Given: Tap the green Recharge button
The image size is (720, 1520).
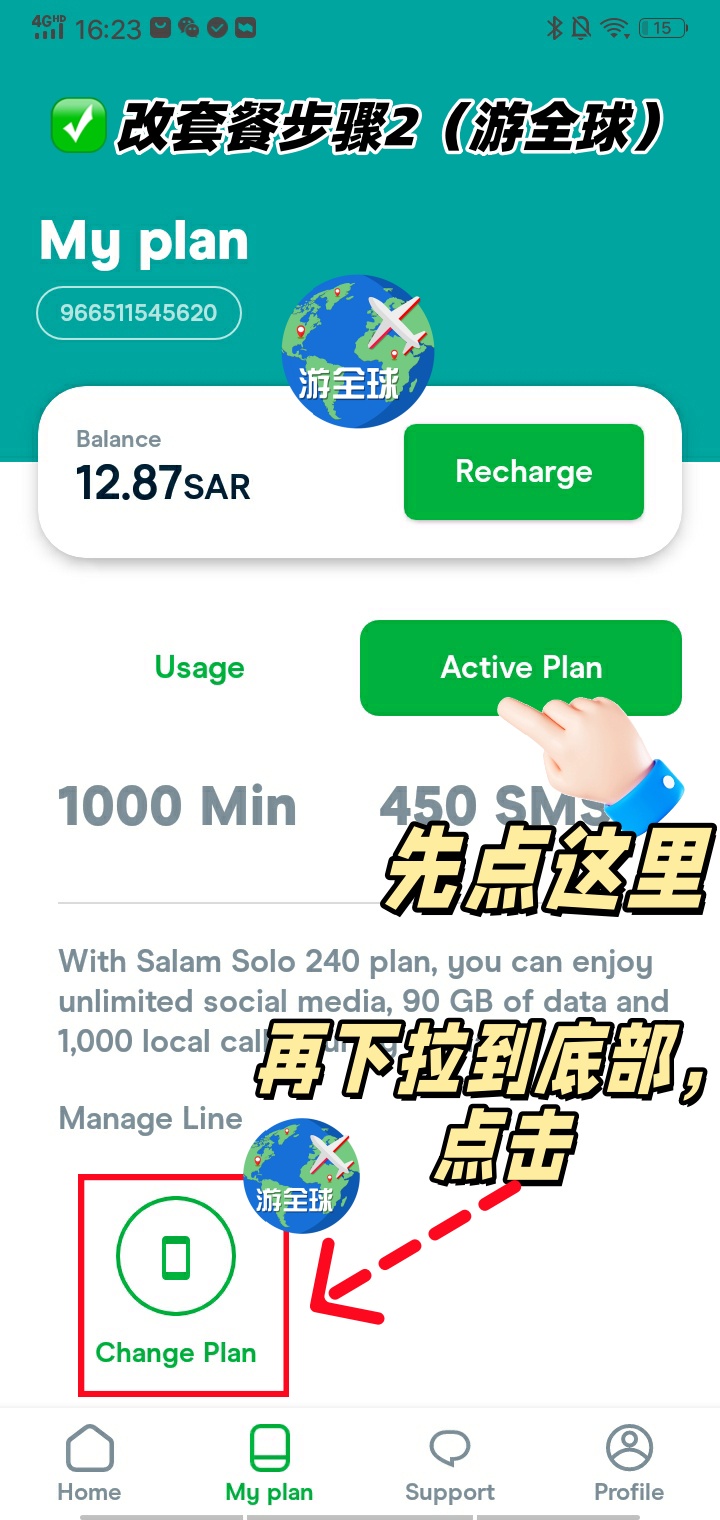Looking at the screenshot, I should 523,472.
